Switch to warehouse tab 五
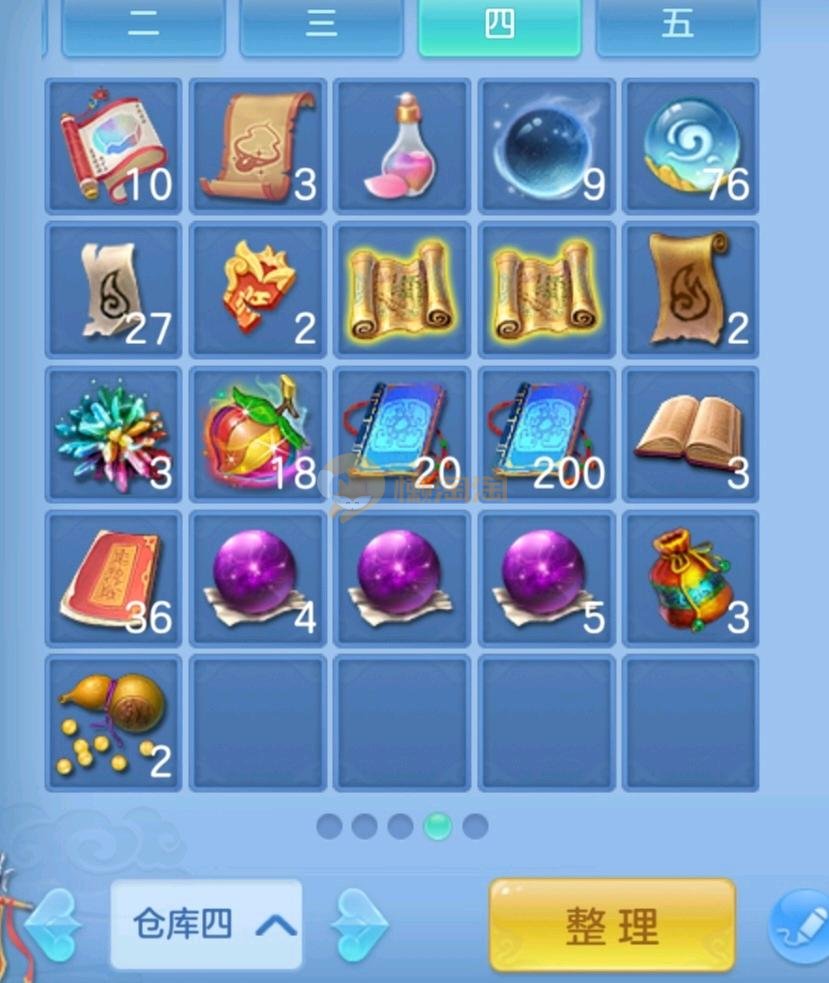Image resolution: width=829 pixels, height=983 pixels. click(x=677, y=26)
